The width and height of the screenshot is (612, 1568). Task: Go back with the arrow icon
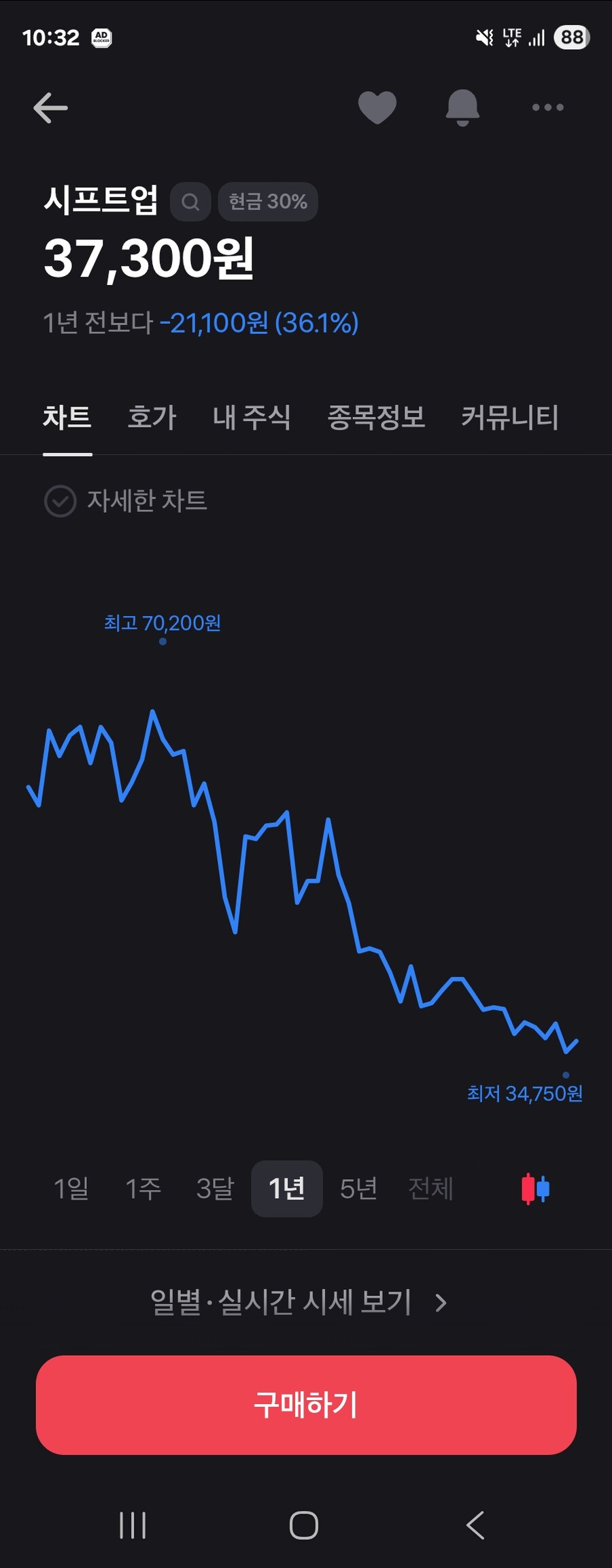[x=49, y=106]
